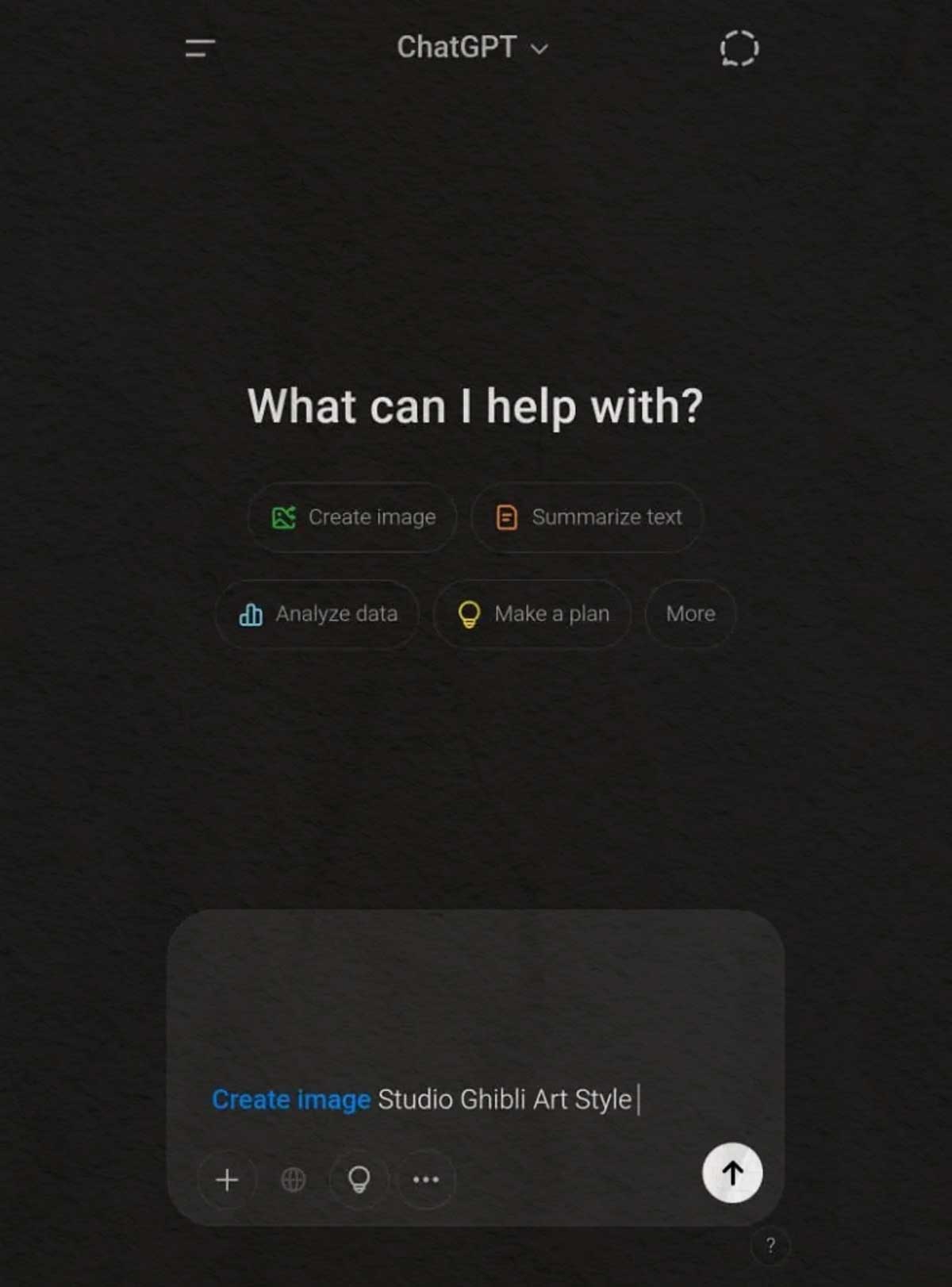This screenshot has height=1287, width=952.
Task: Open more tools via three dots
Action: pos(426,1180)
